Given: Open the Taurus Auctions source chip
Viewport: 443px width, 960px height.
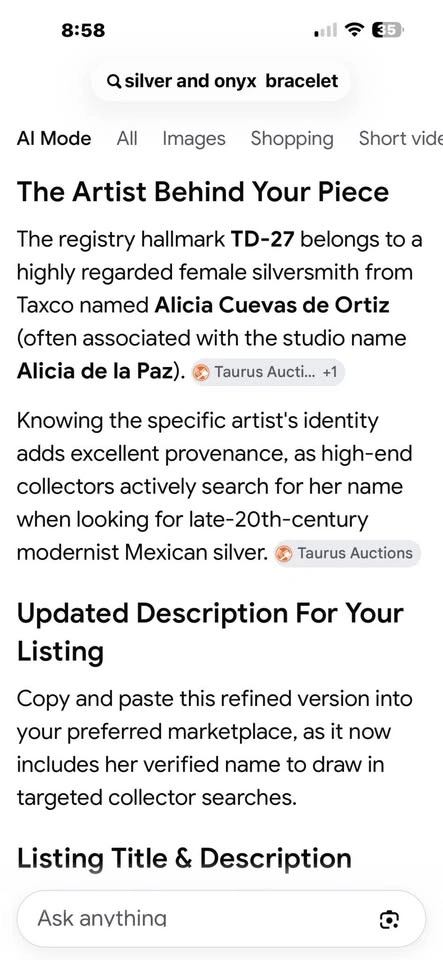Looking at the screenshot, I should [x=347, y=553].
